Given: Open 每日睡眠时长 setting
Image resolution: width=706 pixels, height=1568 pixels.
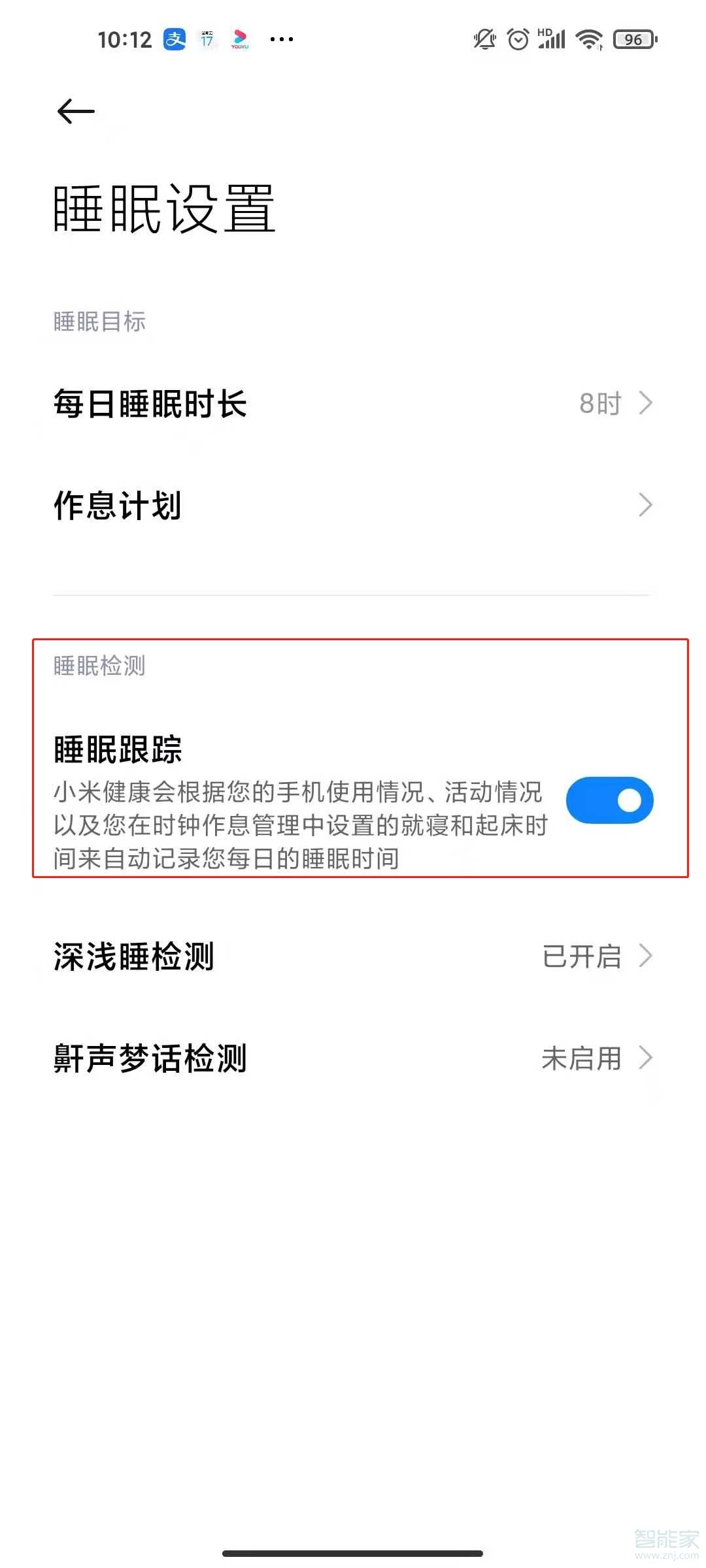Looking at the screenshot, I should [353, 403].
